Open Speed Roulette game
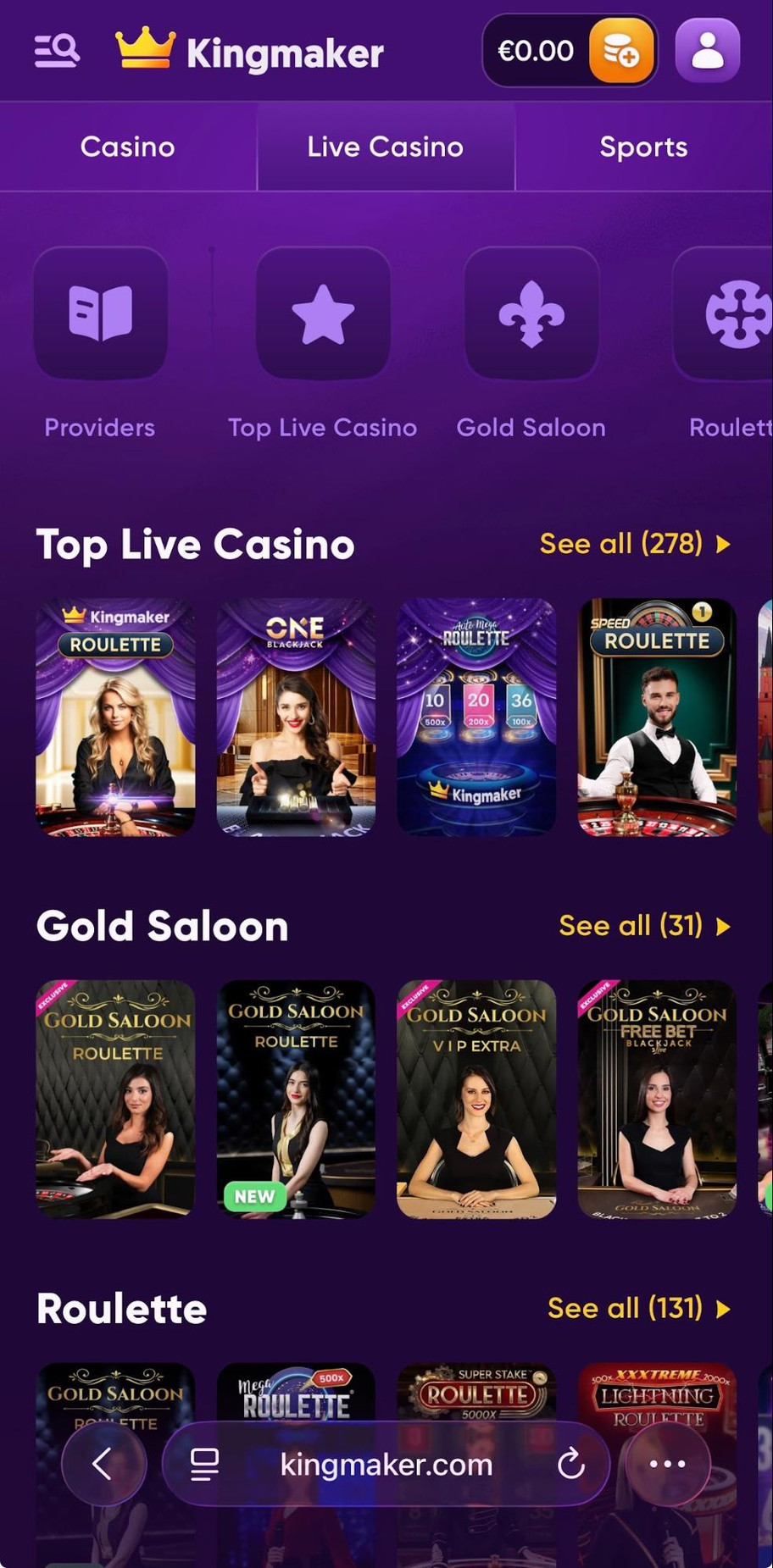The image size is (773, 1568). (x=657, y=717)
